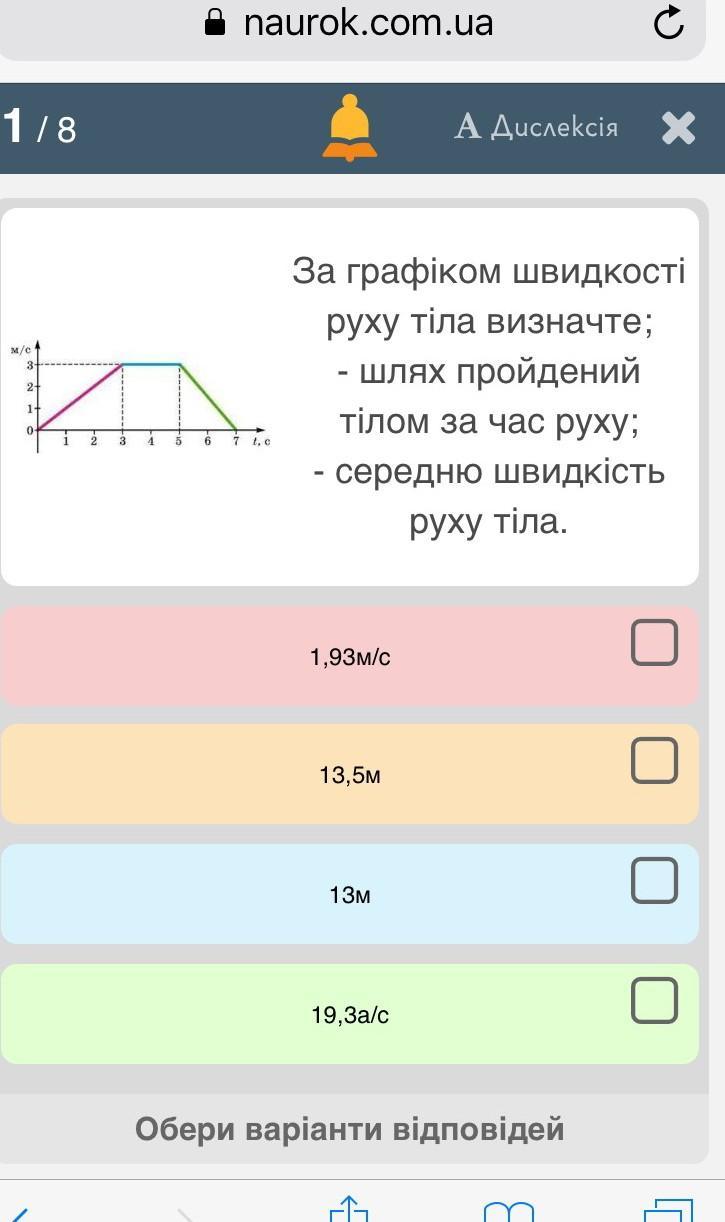Tap the orange bell icon

tap(349, 127)
